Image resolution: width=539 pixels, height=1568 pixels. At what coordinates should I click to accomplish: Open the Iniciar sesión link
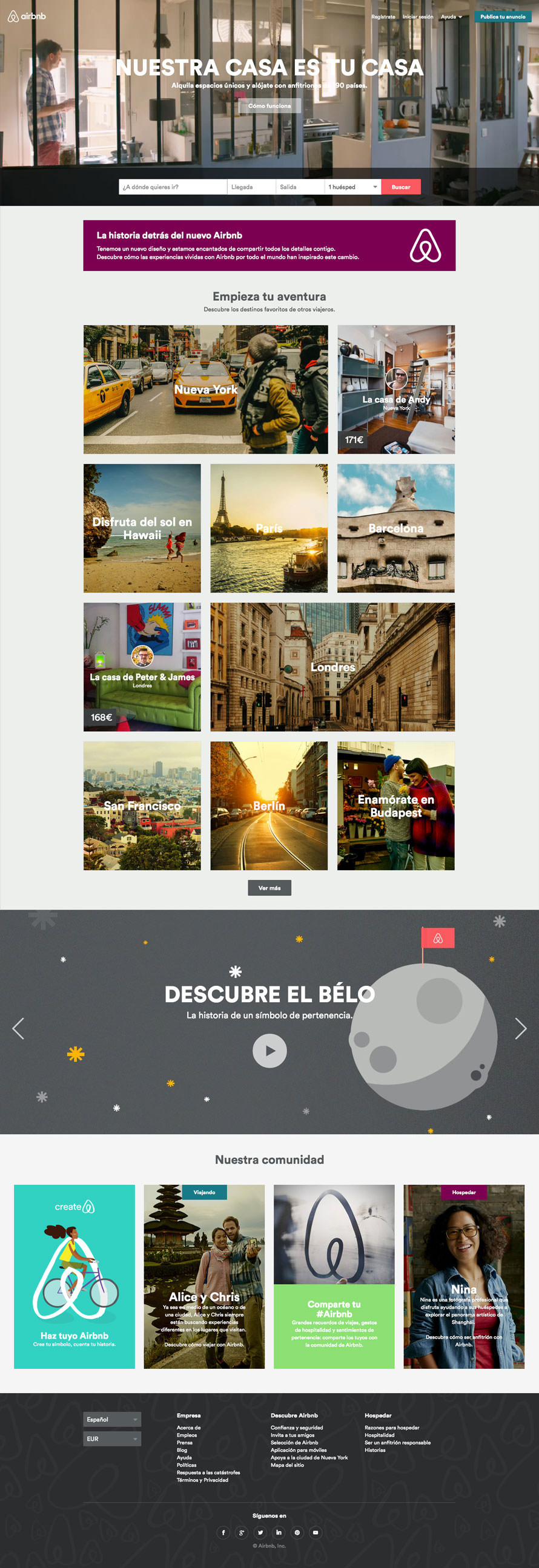click(417, 17)
